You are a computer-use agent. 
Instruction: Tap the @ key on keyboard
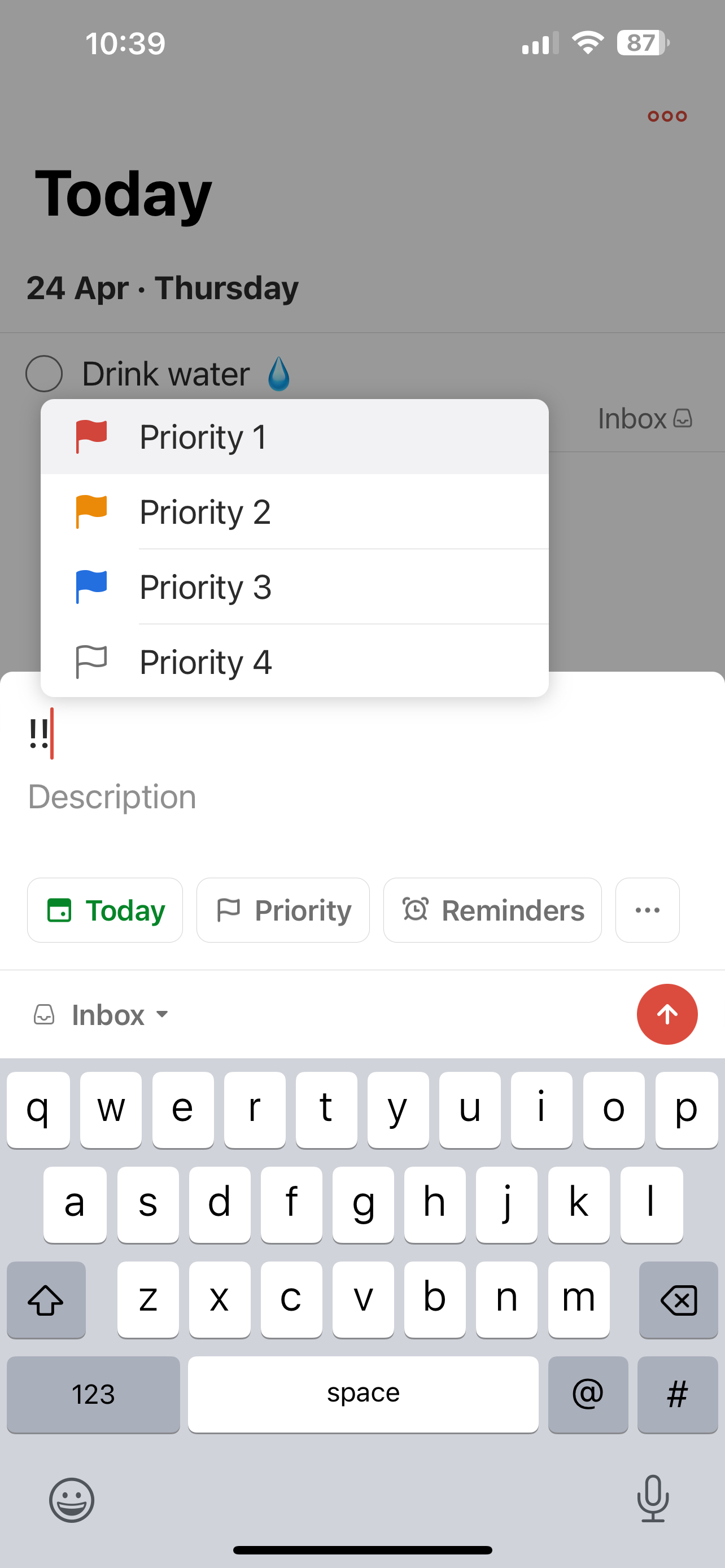click(x=587, y=1395)
